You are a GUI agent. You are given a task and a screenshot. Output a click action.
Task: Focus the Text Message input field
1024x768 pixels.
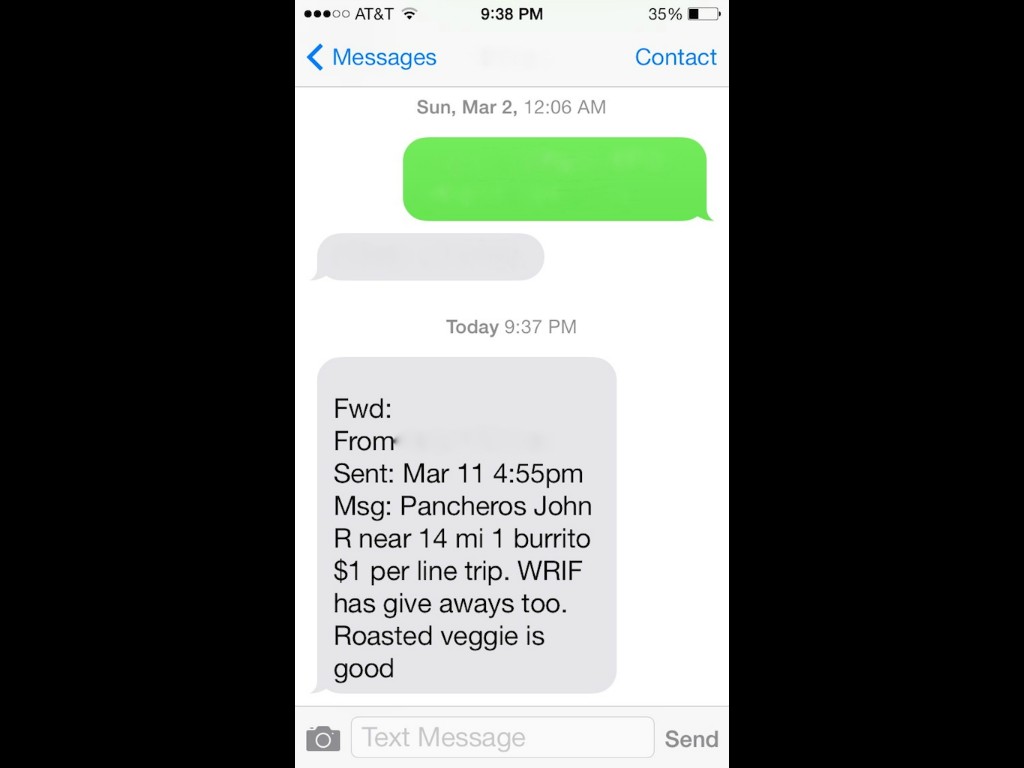point(502,738)
